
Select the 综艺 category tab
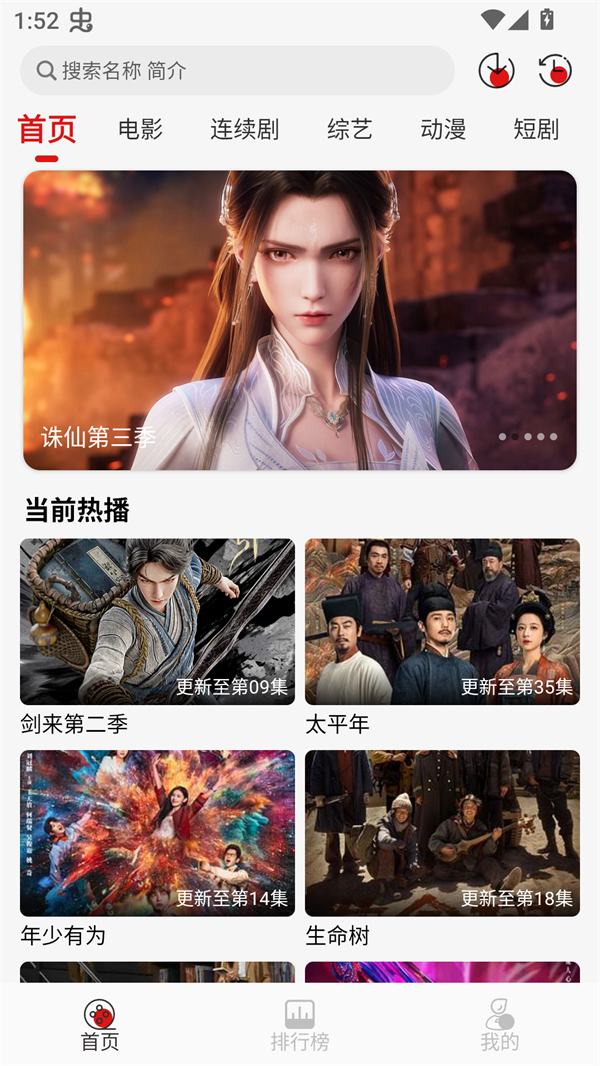click(350, 129)
